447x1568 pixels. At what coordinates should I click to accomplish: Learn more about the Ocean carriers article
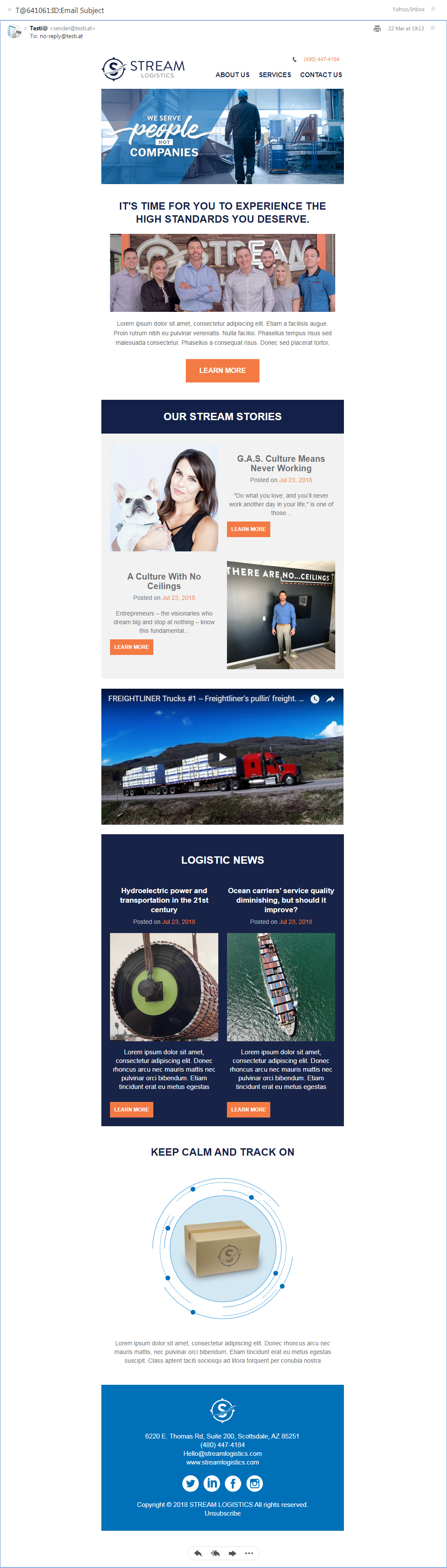tap(249, 1110)
